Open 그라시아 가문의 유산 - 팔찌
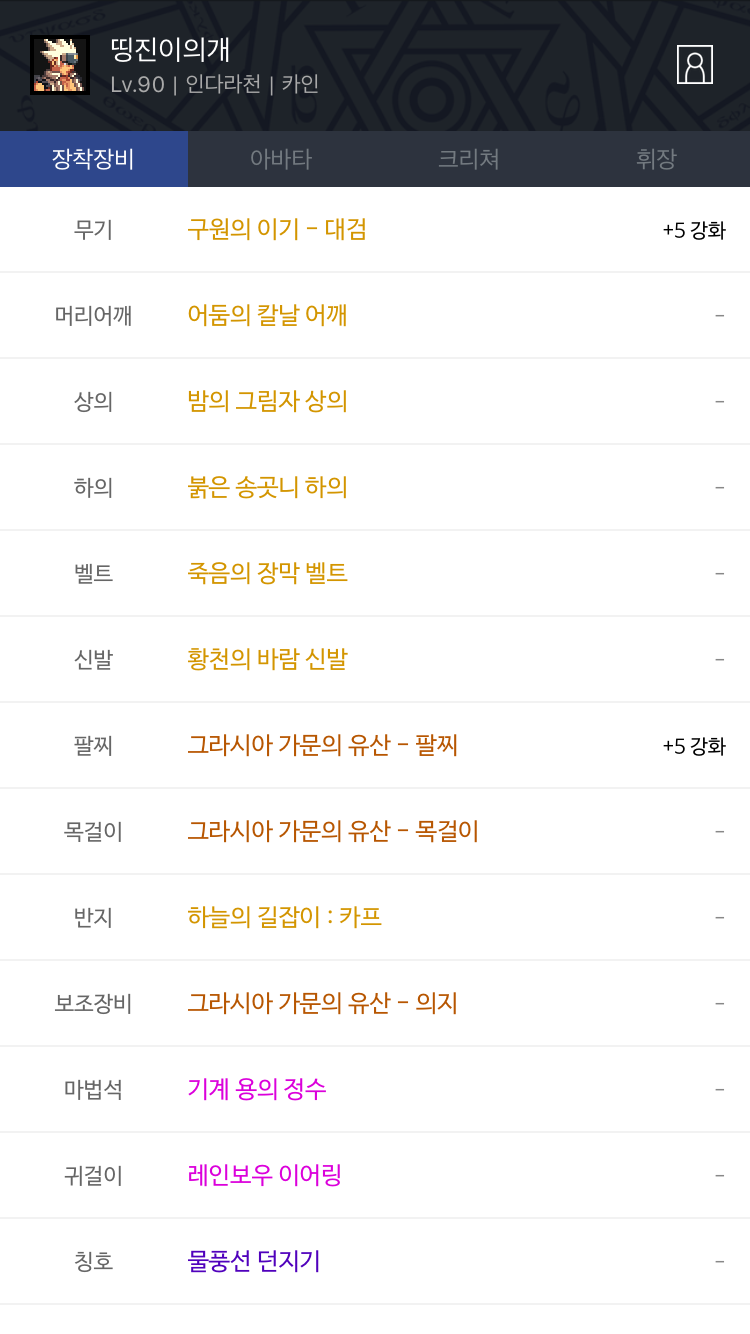The height and width of the screenshot is (1334, 750). 322,745
